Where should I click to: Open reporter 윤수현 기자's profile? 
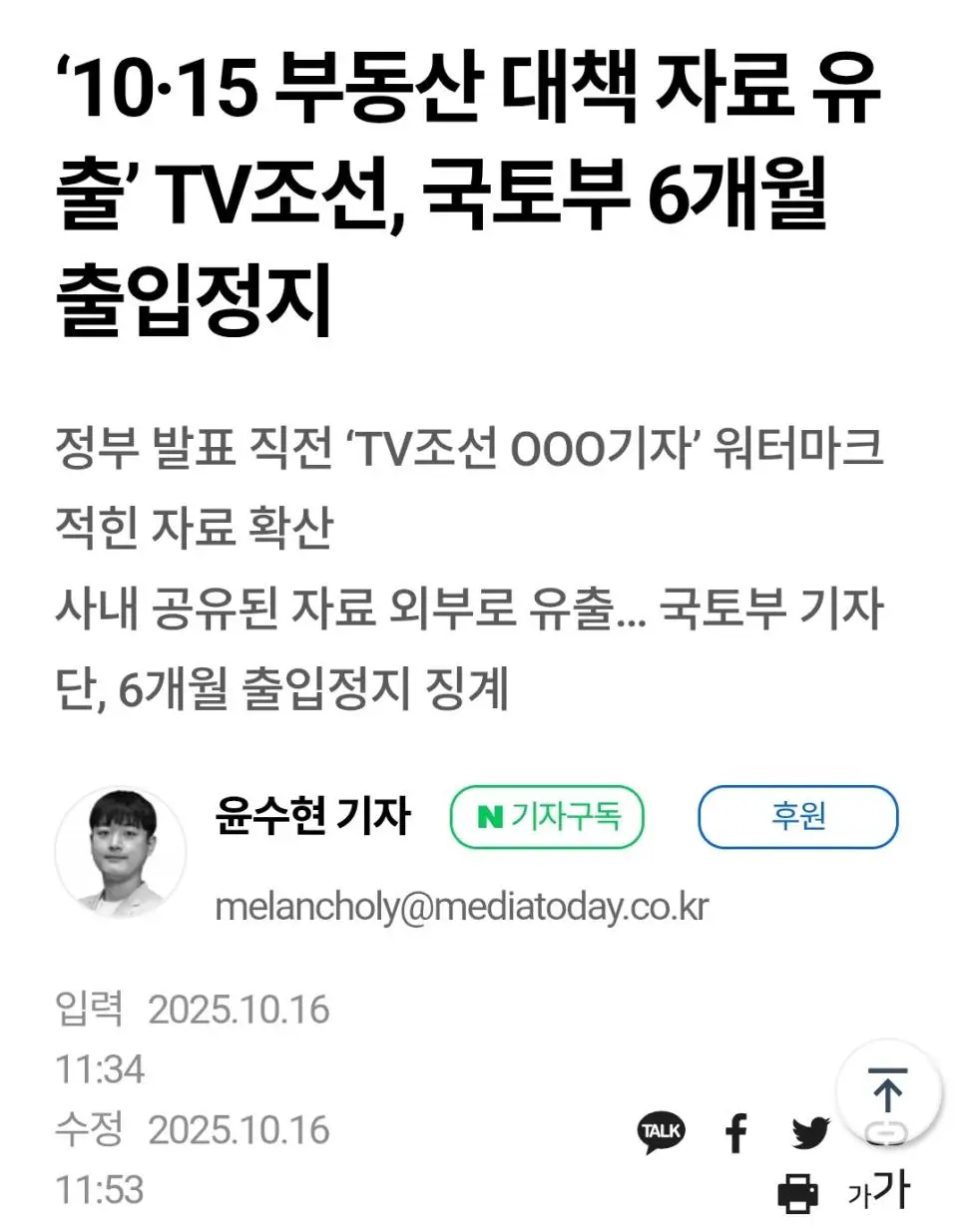(312, 815)
